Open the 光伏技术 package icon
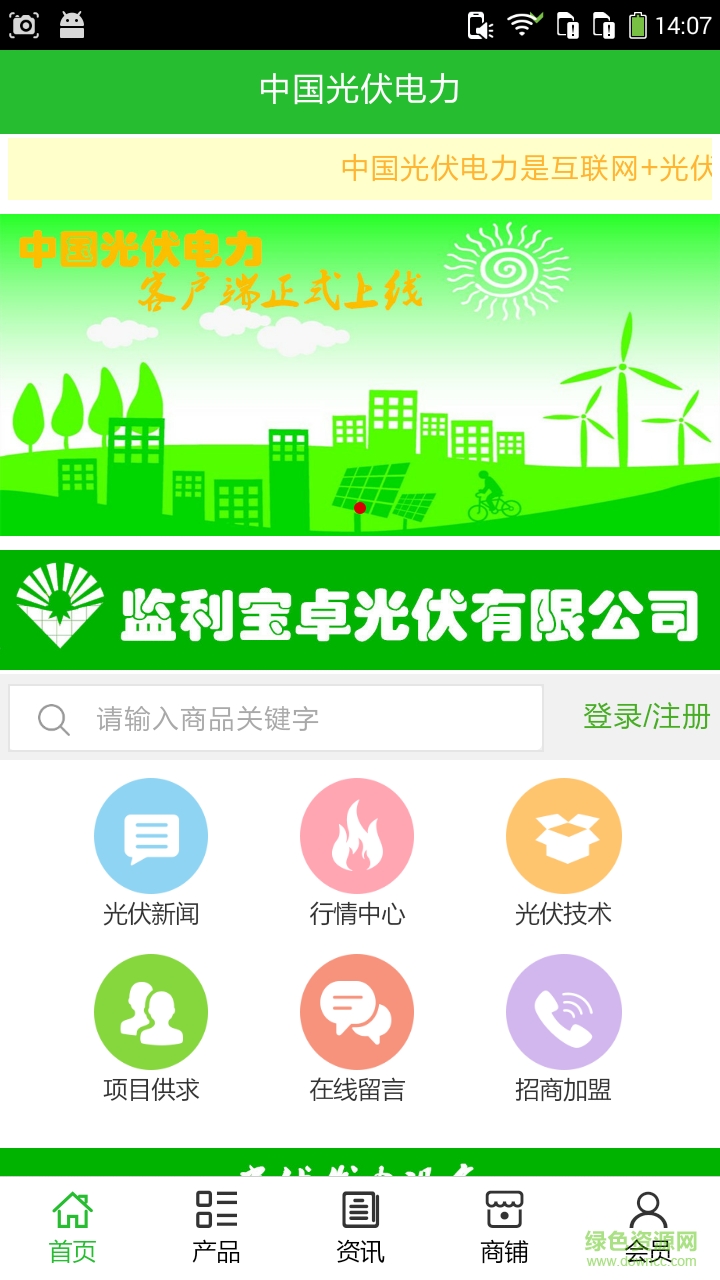Viewport: 720px width, 1280px height. tap(563, 835)
